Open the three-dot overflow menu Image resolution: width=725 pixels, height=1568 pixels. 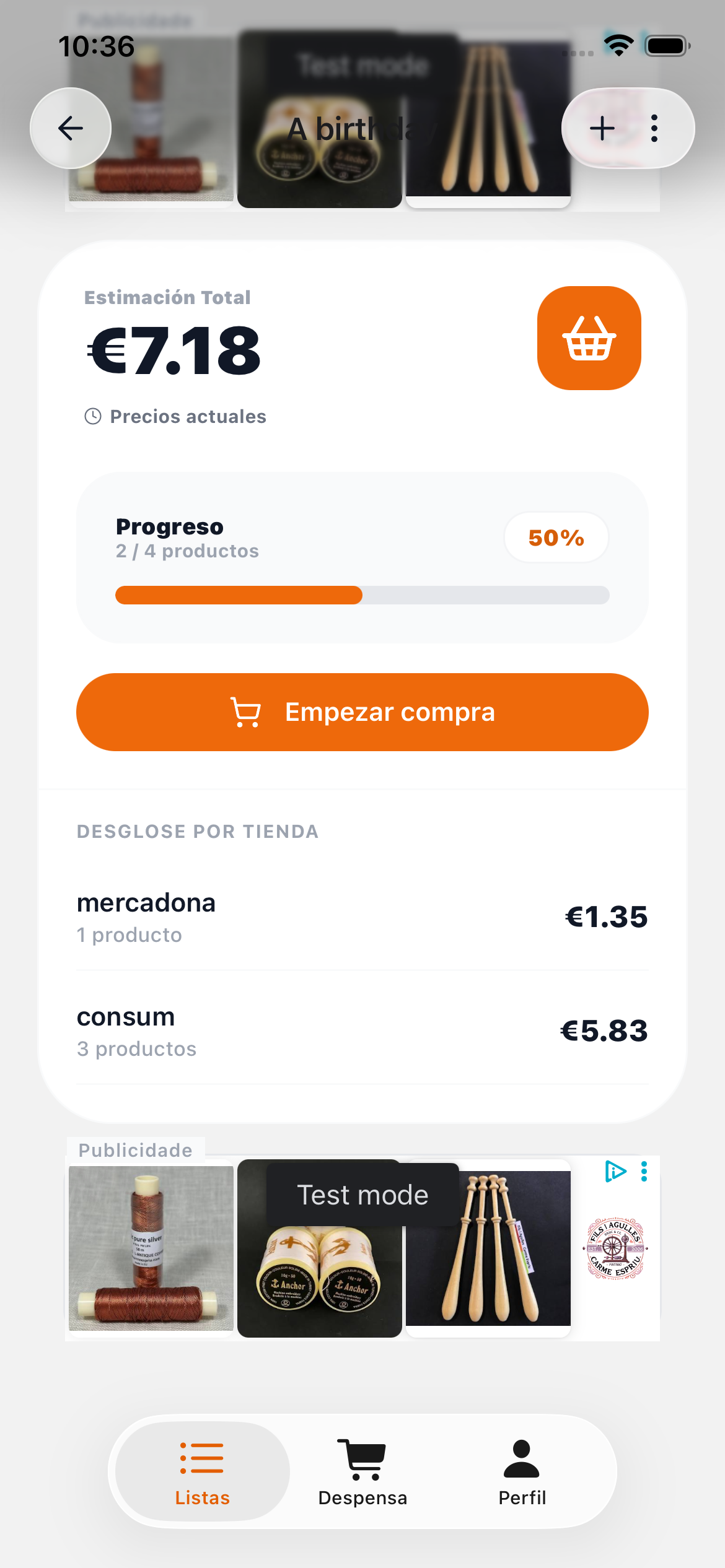point(654,127)
